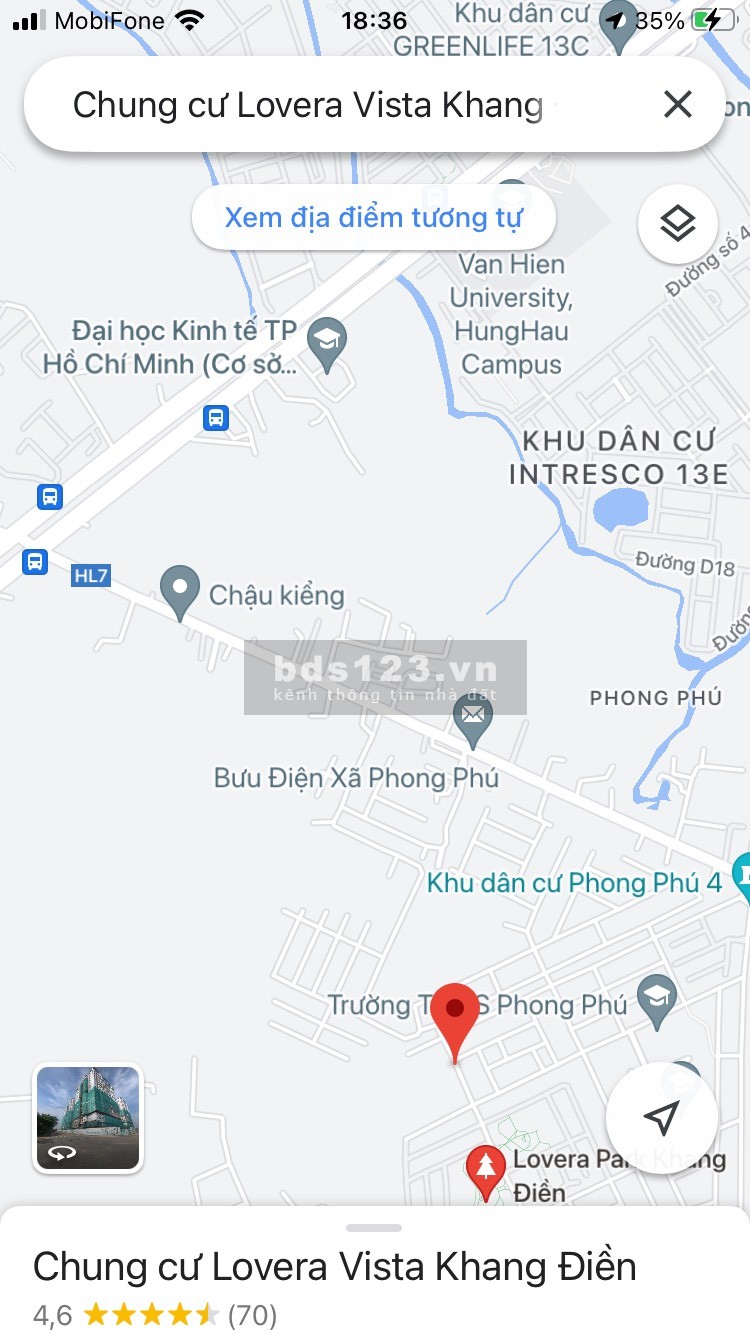Open the map layers button
The width and height of the screenshot is (750, 1334).
(677, 223)
